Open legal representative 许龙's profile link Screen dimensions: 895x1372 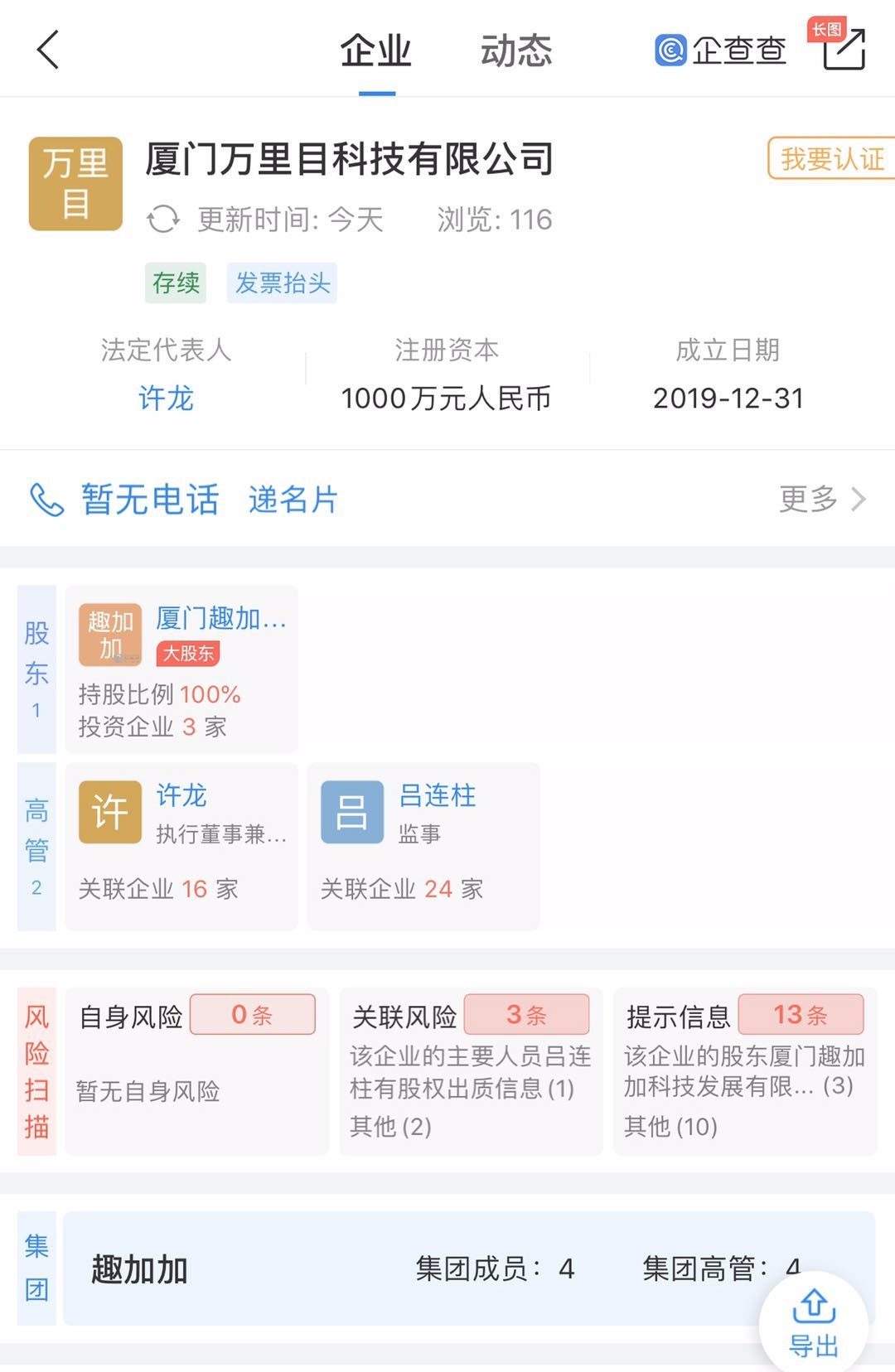[166, 399]
